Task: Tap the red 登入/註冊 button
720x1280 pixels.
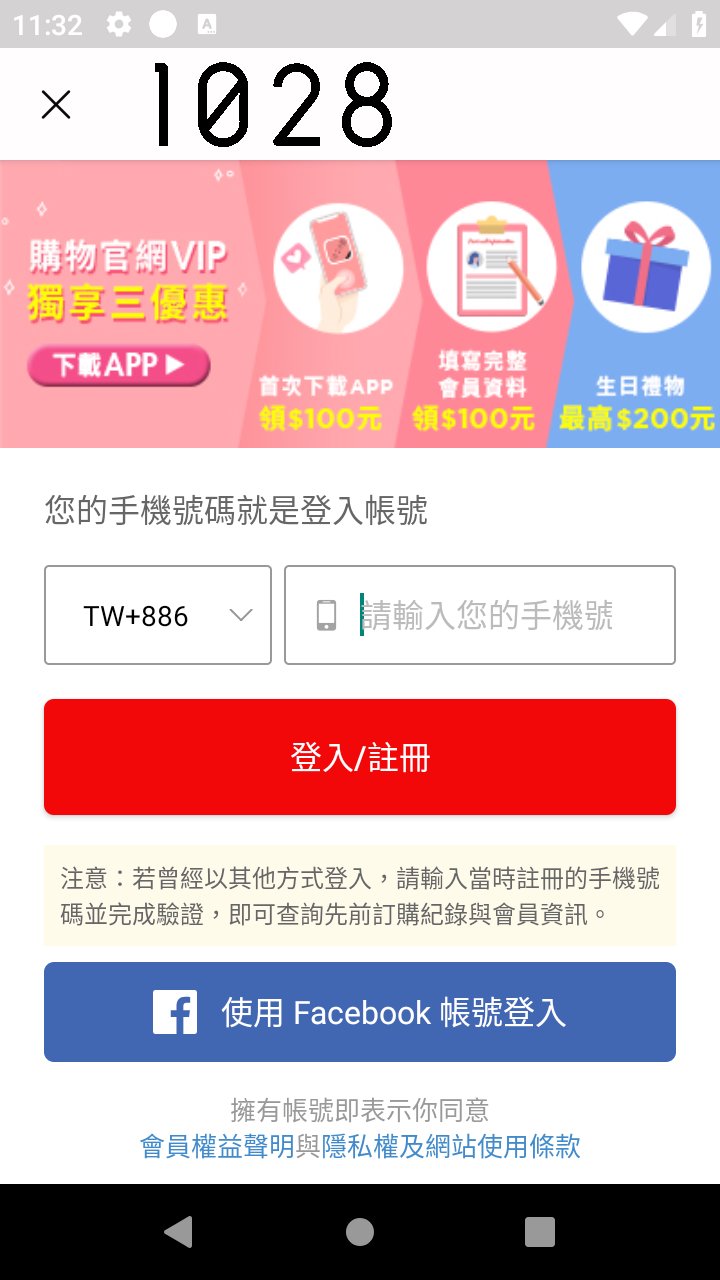Action: [360, 757]
